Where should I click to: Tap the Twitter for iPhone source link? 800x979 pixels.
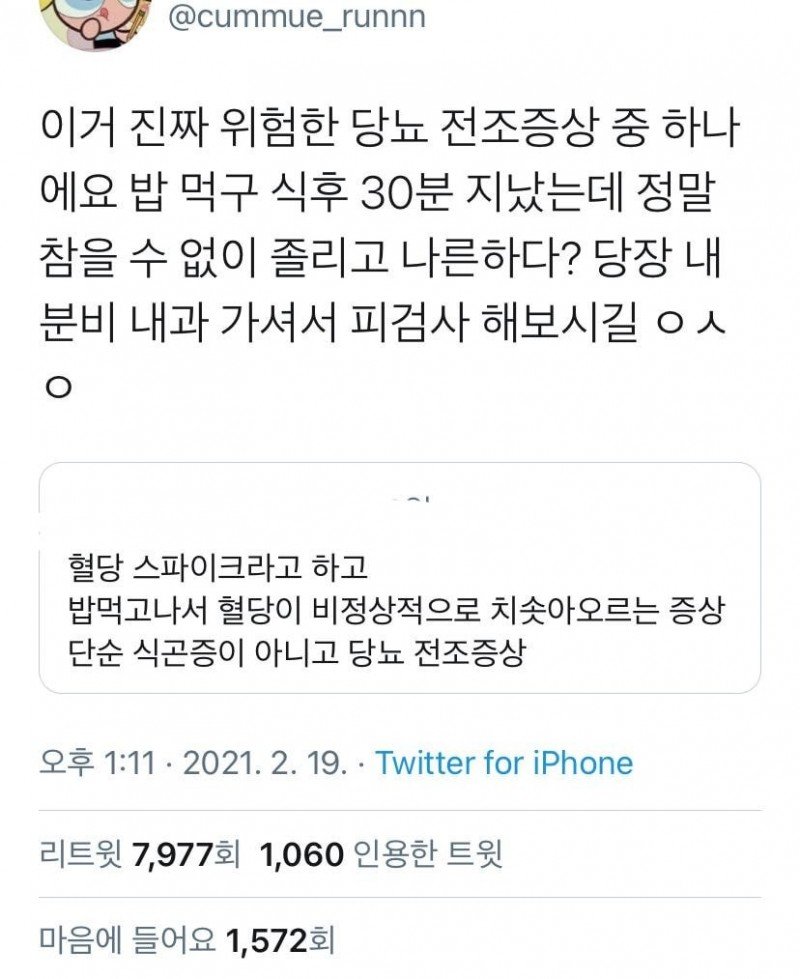point(504,763)
